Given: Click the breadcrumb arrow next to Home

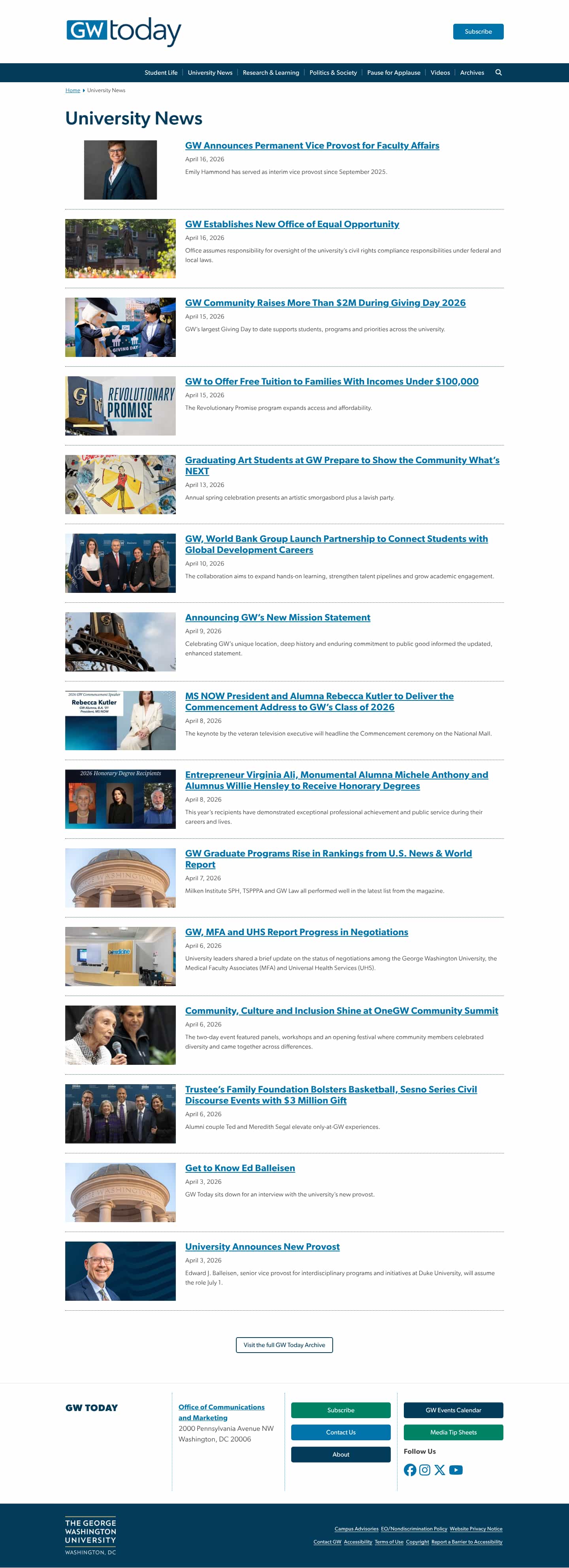Looking at the screenshot, I should 84,90.
